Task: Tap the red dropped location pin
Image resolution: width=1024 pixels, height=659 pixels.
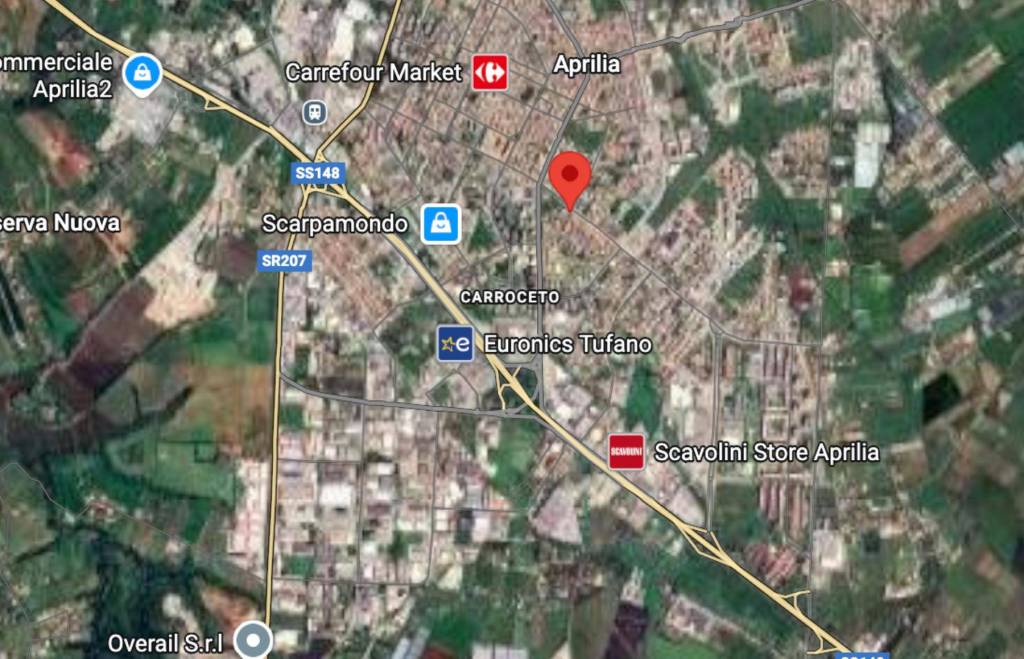Action: (570, 177)
